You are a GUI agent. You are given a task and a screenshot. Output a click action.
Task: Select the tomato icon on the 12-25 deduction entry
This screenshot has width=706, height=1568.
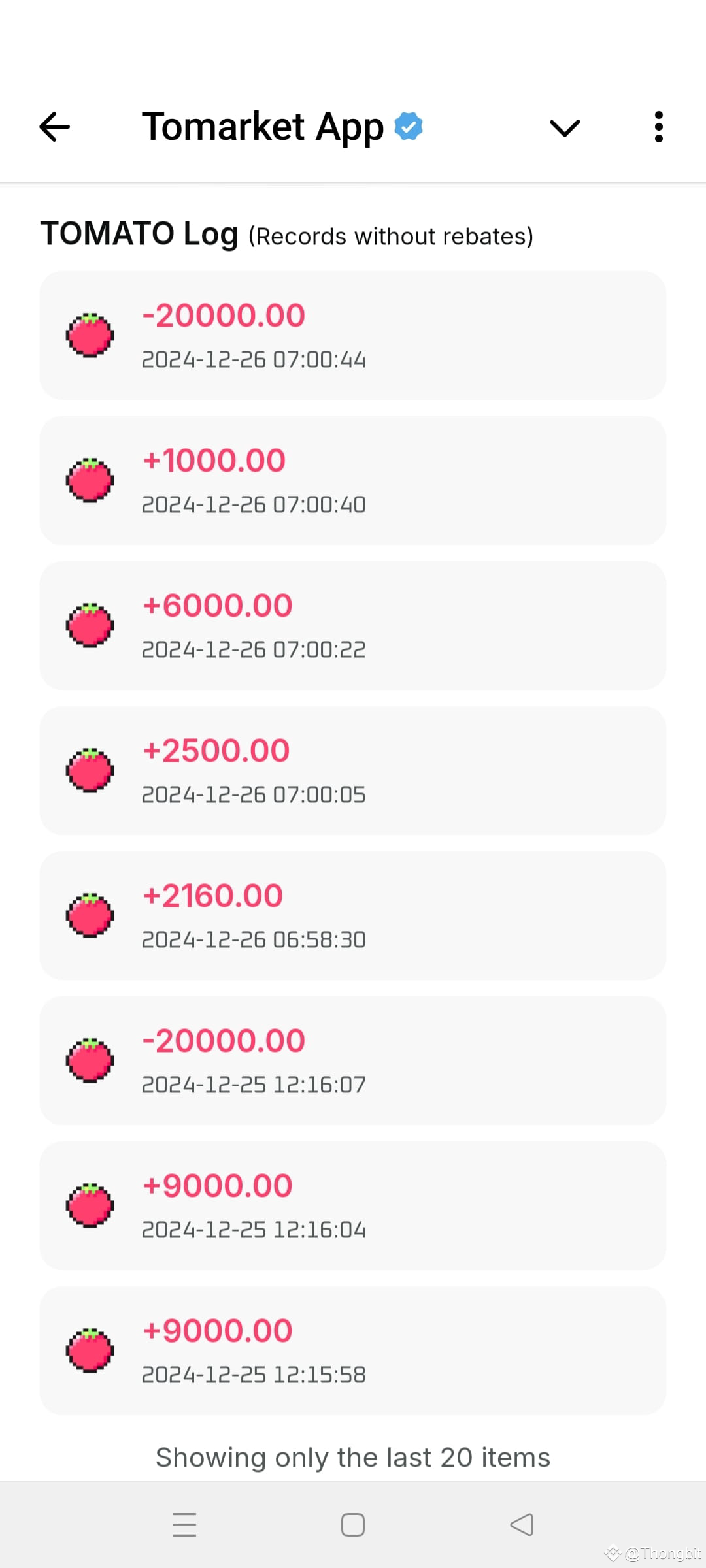[90, 1061]
